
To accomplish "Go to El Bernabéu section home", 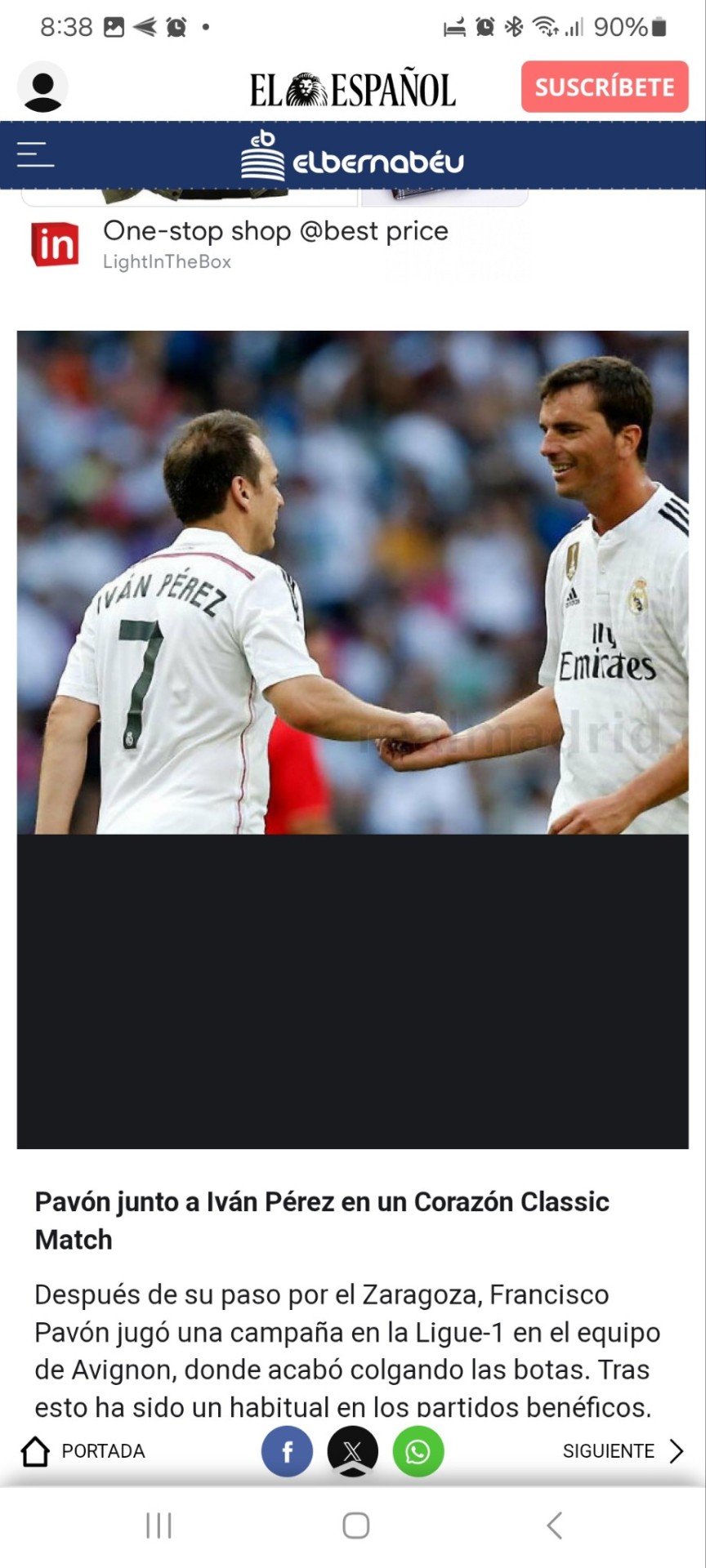I will coord(352,155).
